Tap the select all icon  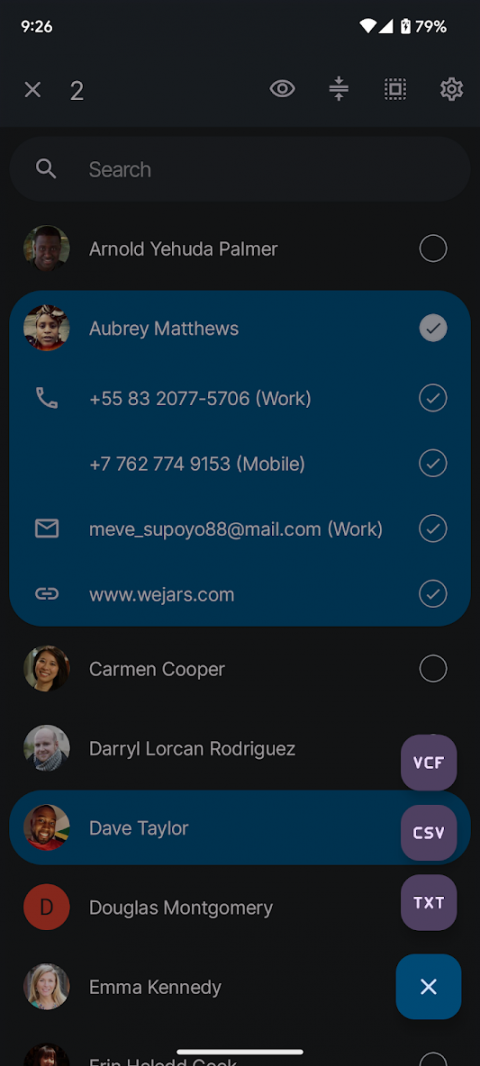395,89
